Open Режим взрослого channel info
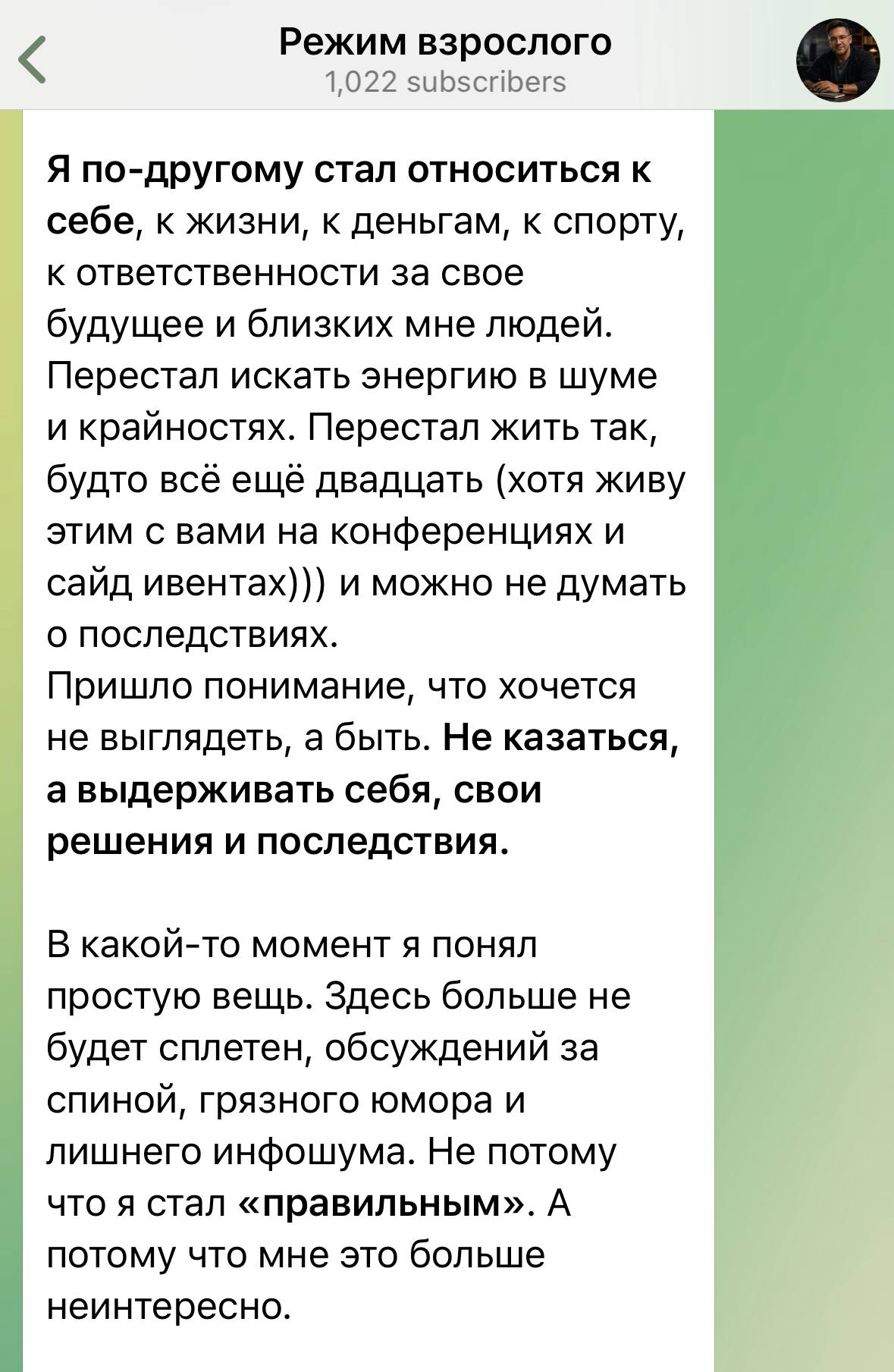The height and width of the screenshot is (1372, 894). tap(445, 43)
